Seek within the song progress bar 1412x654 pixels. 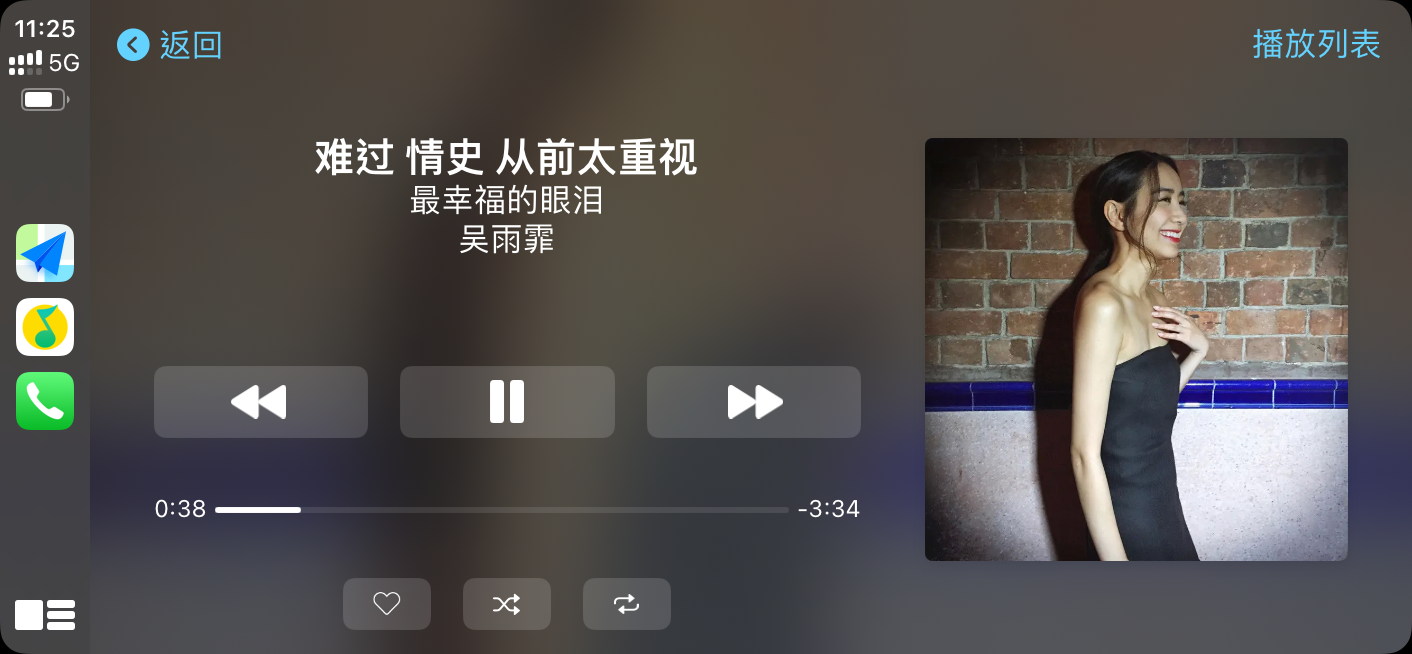(x=501, y=510)
